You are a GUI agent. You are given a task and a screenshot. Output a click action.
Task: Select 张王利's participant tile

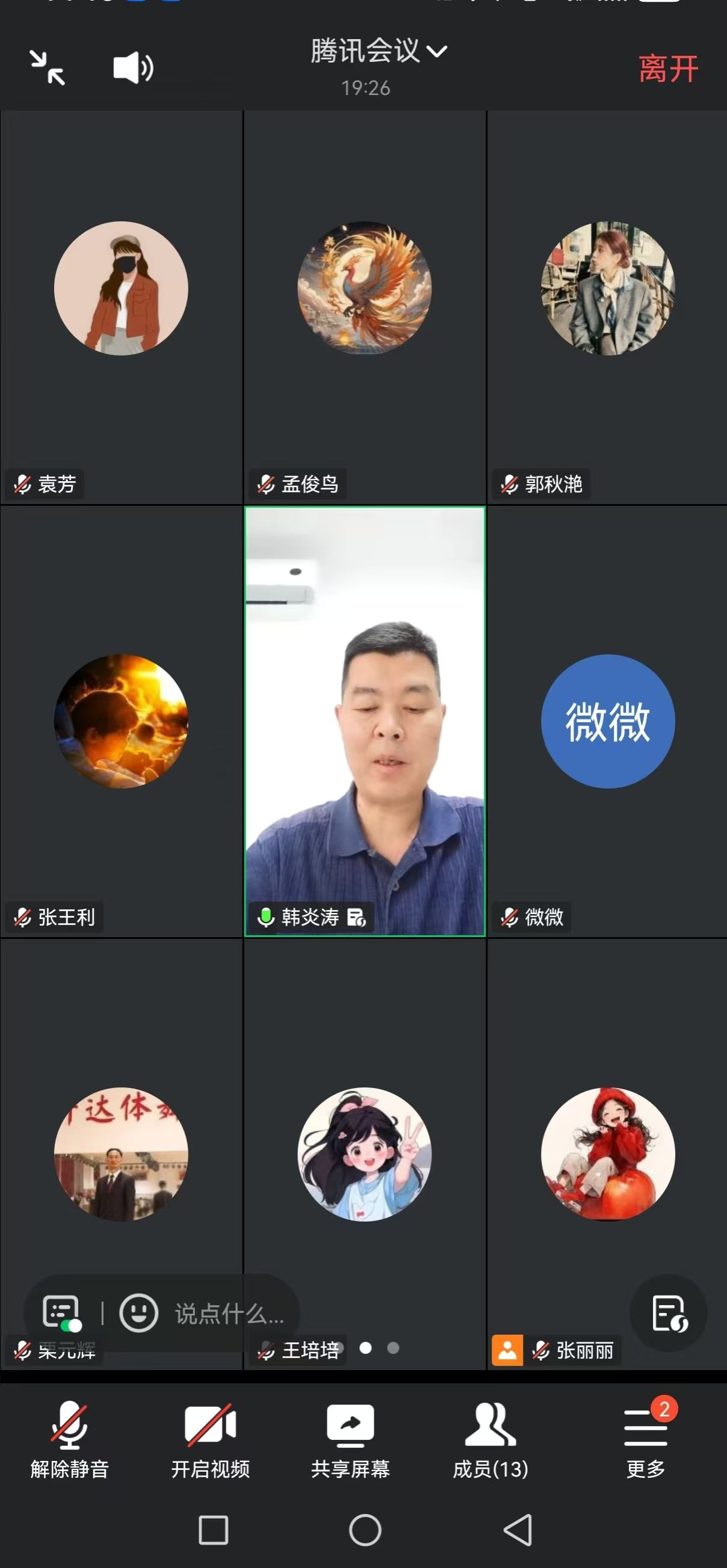(121, 721)
